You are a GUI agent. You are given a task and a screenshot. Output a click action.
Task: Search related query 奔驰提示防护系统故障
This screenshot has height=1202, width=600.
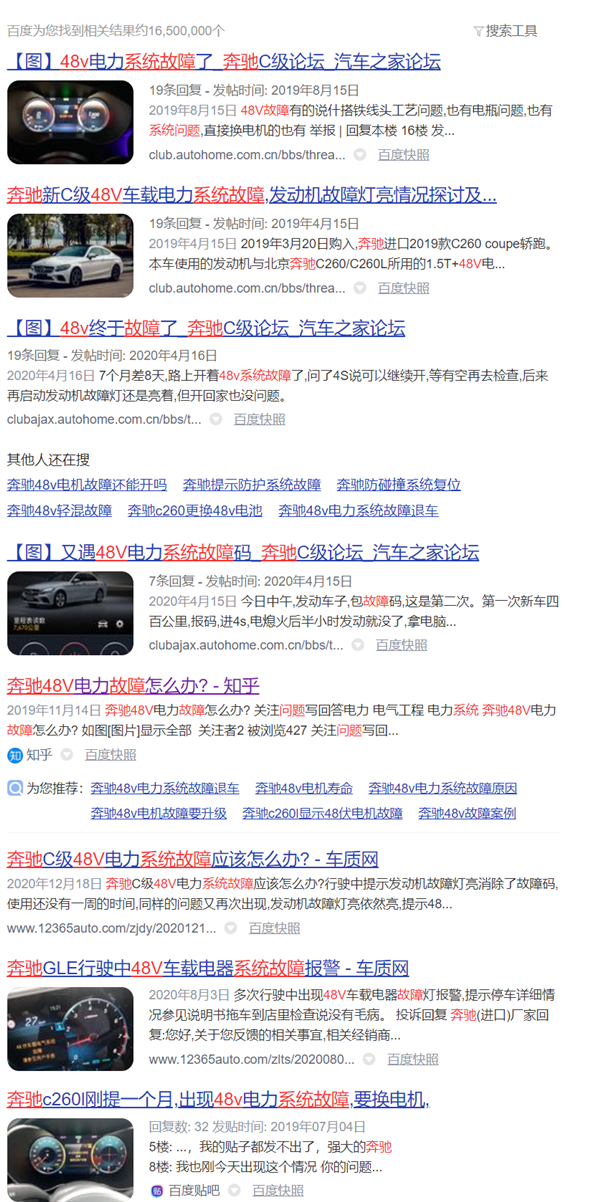pyautogui.click(x=252, y=485)
